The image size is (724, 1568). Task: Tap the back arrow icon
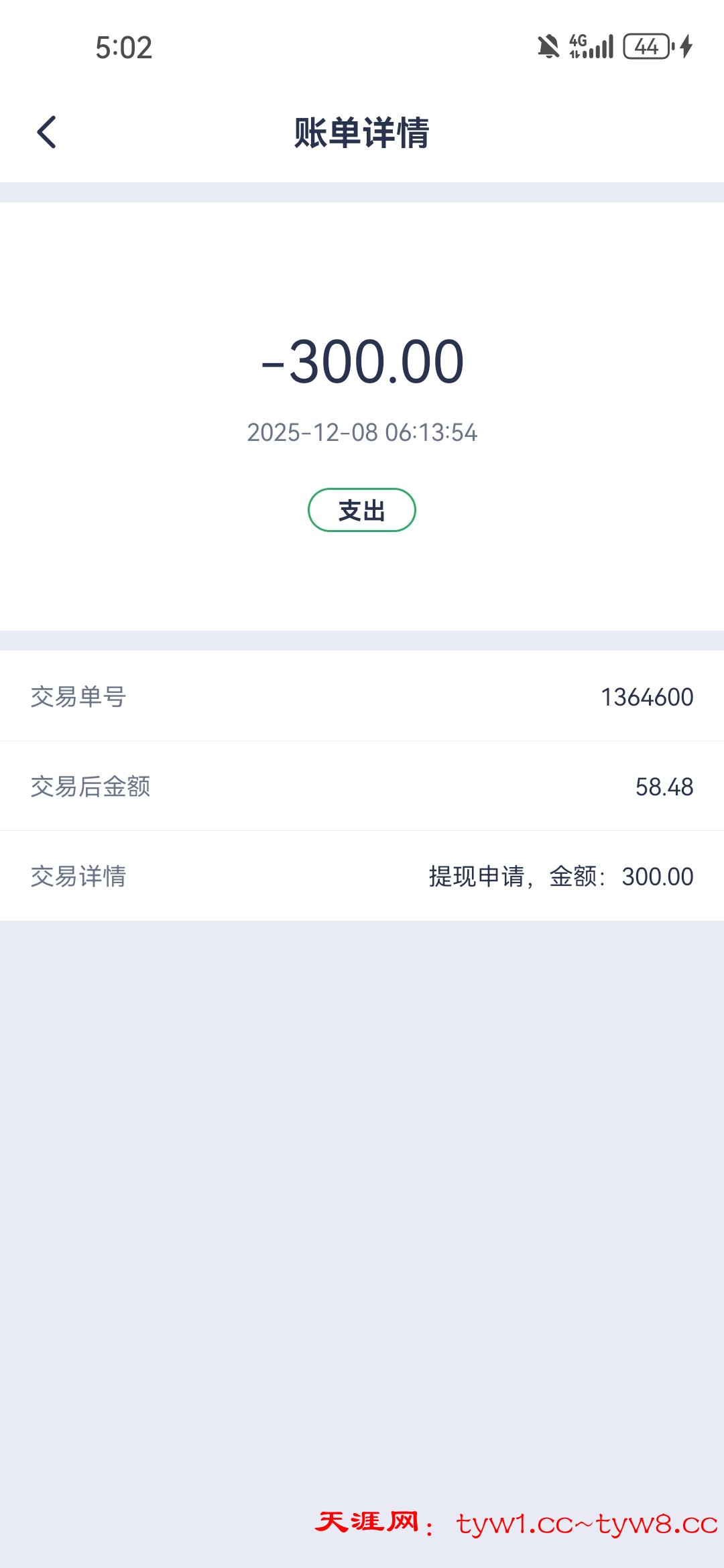[x=47, y=132]
